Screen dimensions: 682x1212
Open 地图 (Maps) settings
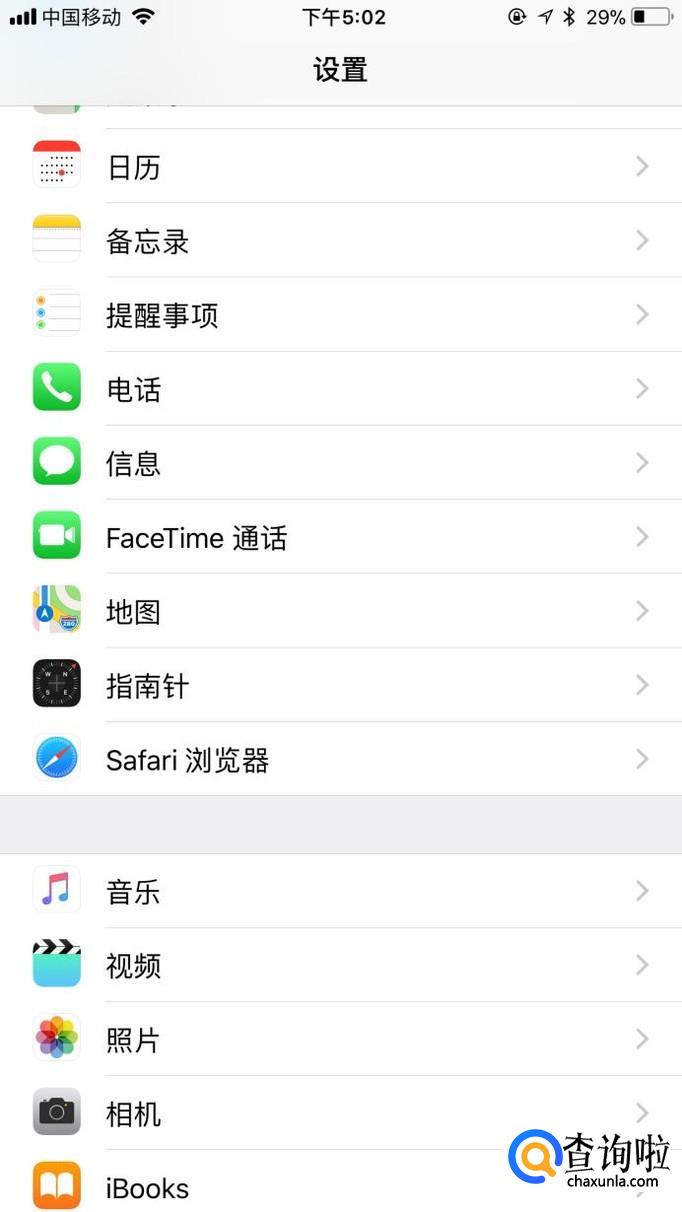[340, 611]
